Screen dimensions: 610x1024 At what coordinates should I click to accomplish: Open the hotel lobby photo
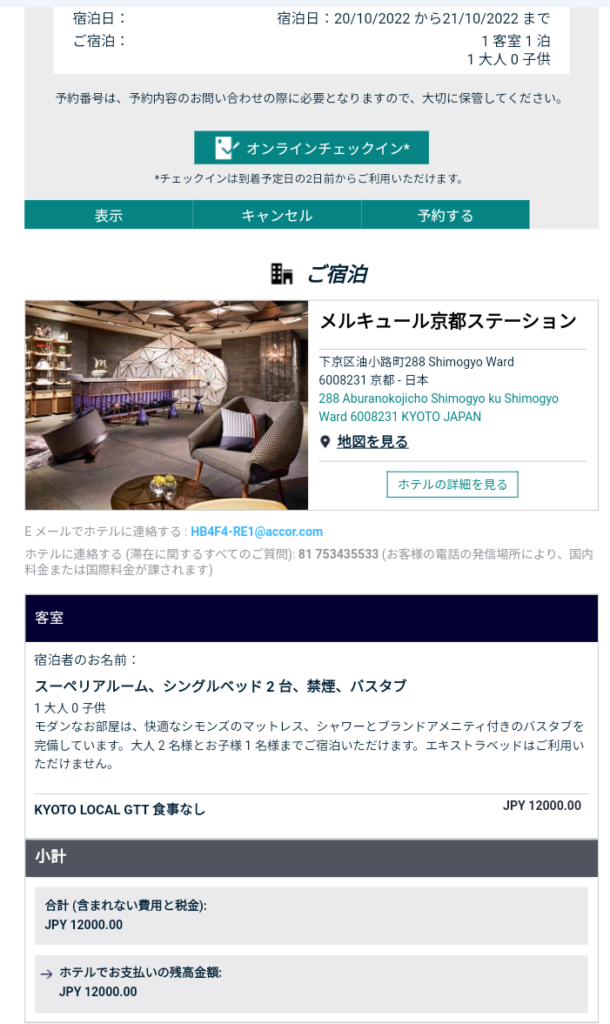pos(166,405)
